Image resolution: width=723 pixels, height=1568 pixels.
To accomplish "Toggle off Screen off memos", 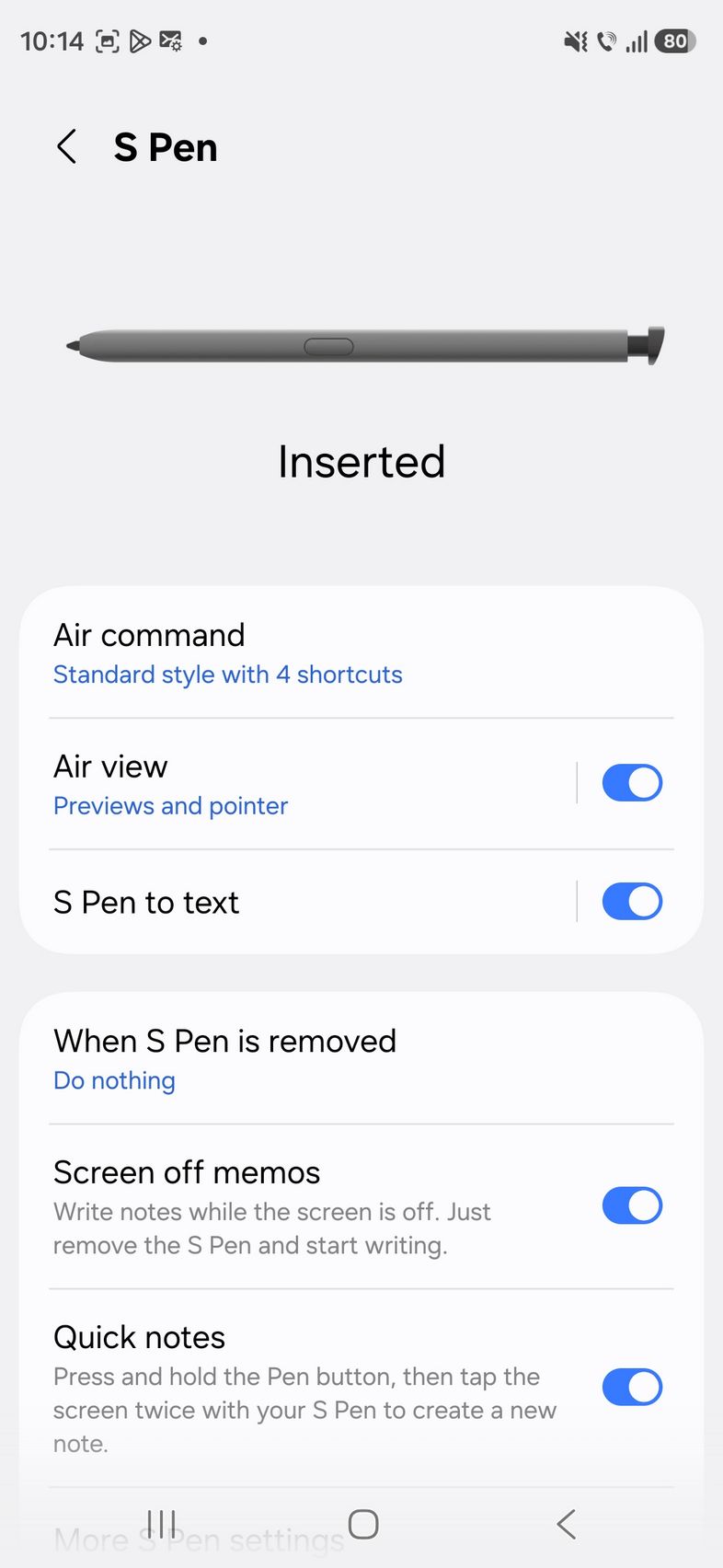I will click(x=632, y=1205).
